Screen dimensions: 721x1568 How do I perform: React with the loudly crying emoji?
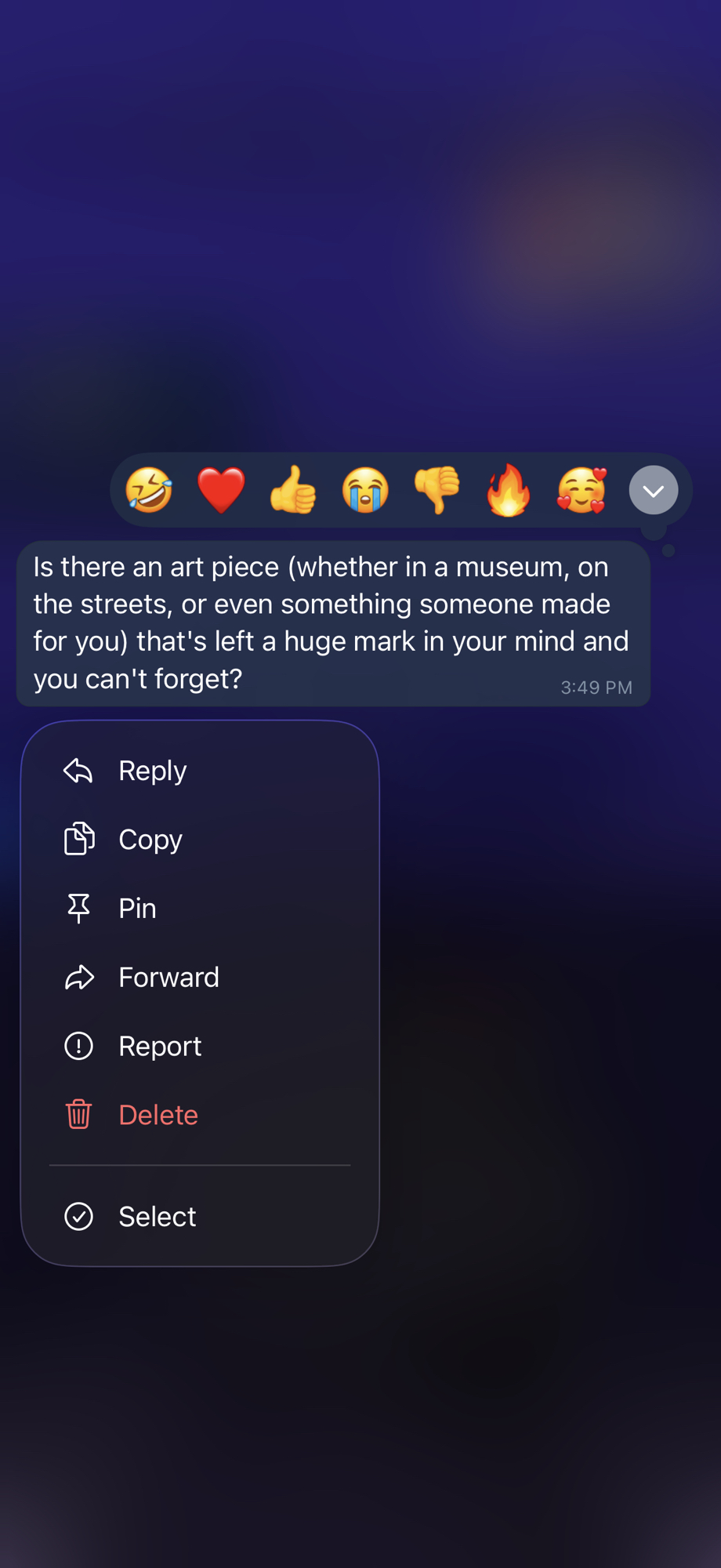(x=365, y=491)
